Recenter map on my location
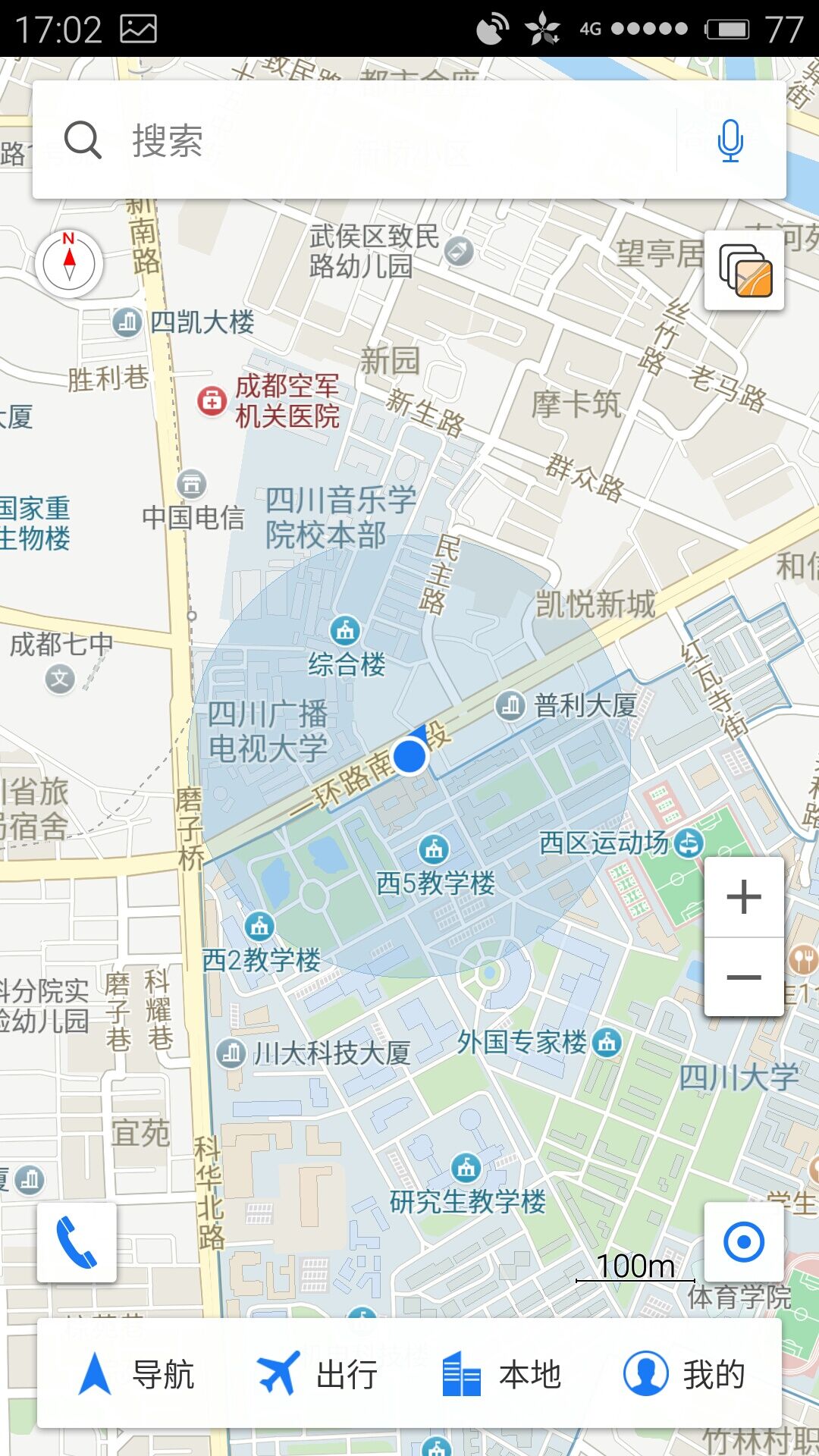Image resolution: width=819 pixels, height=1456 pixels. 744,1242
